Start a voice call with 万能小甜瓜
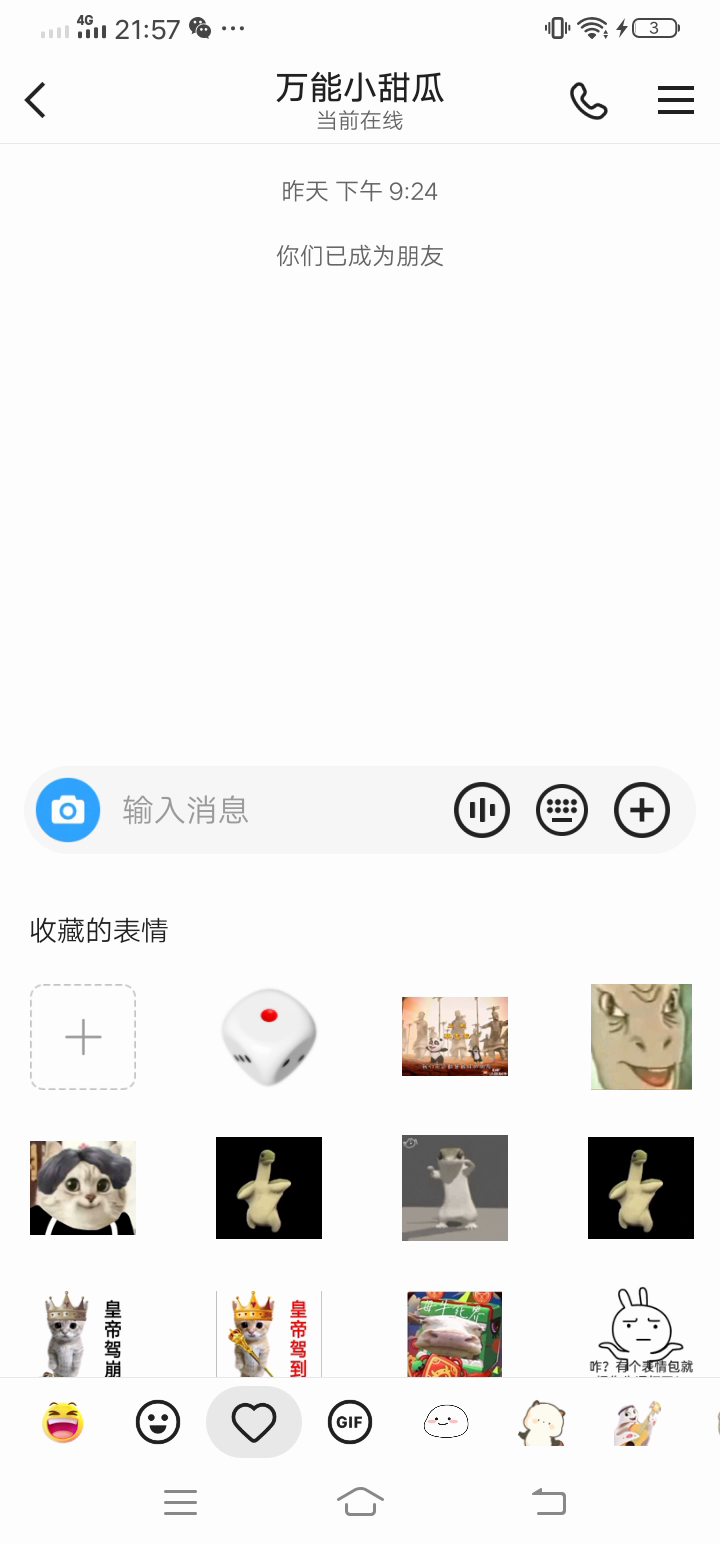This screenshot has height=1544, width=720. (588, 100)
